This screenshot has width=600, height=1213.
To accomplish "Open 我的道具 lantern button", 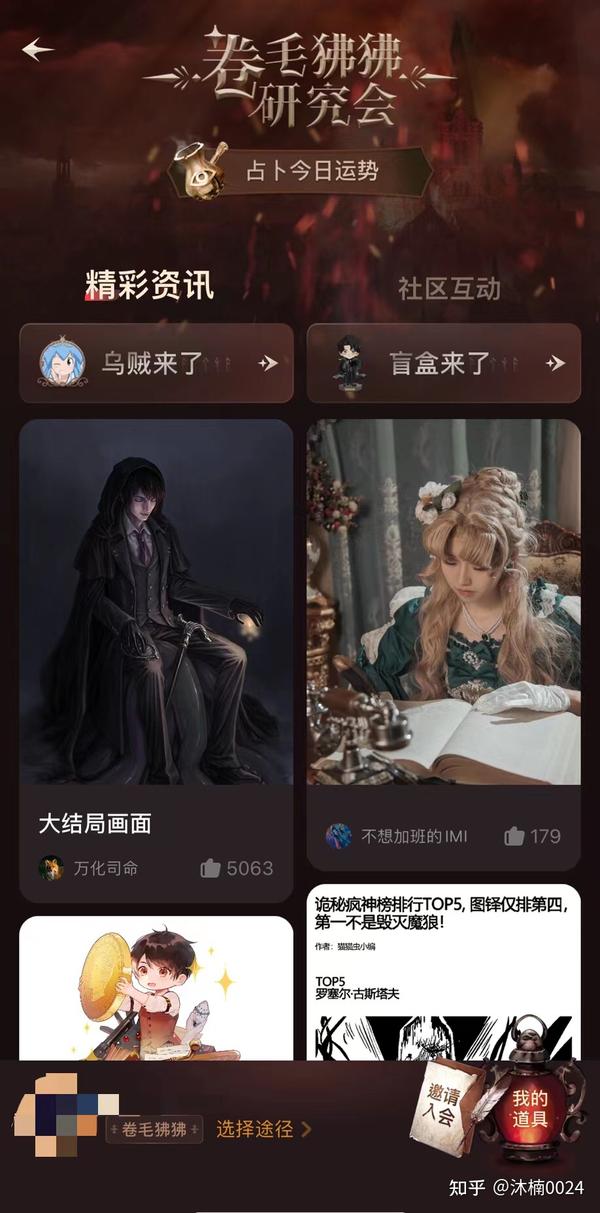I will click(530, 1110).
